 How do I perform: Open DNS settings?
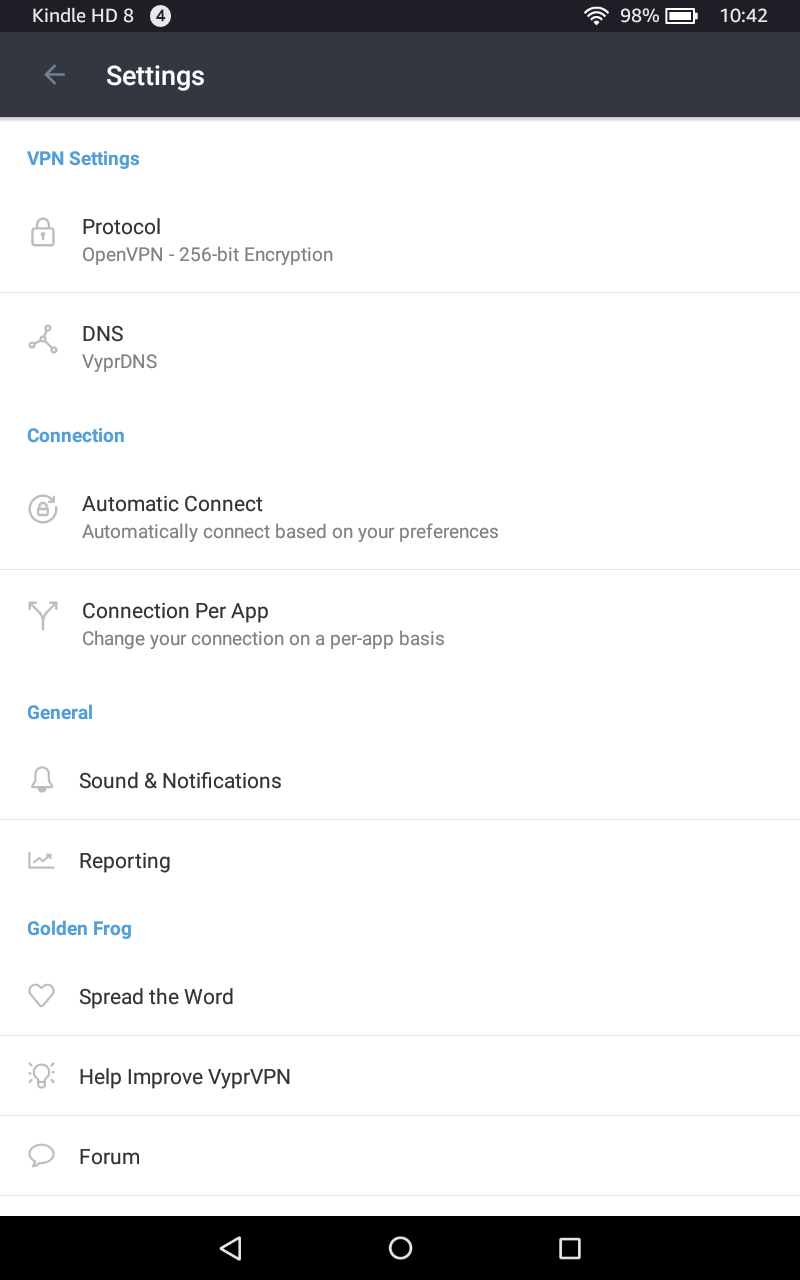[x=400, y=347]
